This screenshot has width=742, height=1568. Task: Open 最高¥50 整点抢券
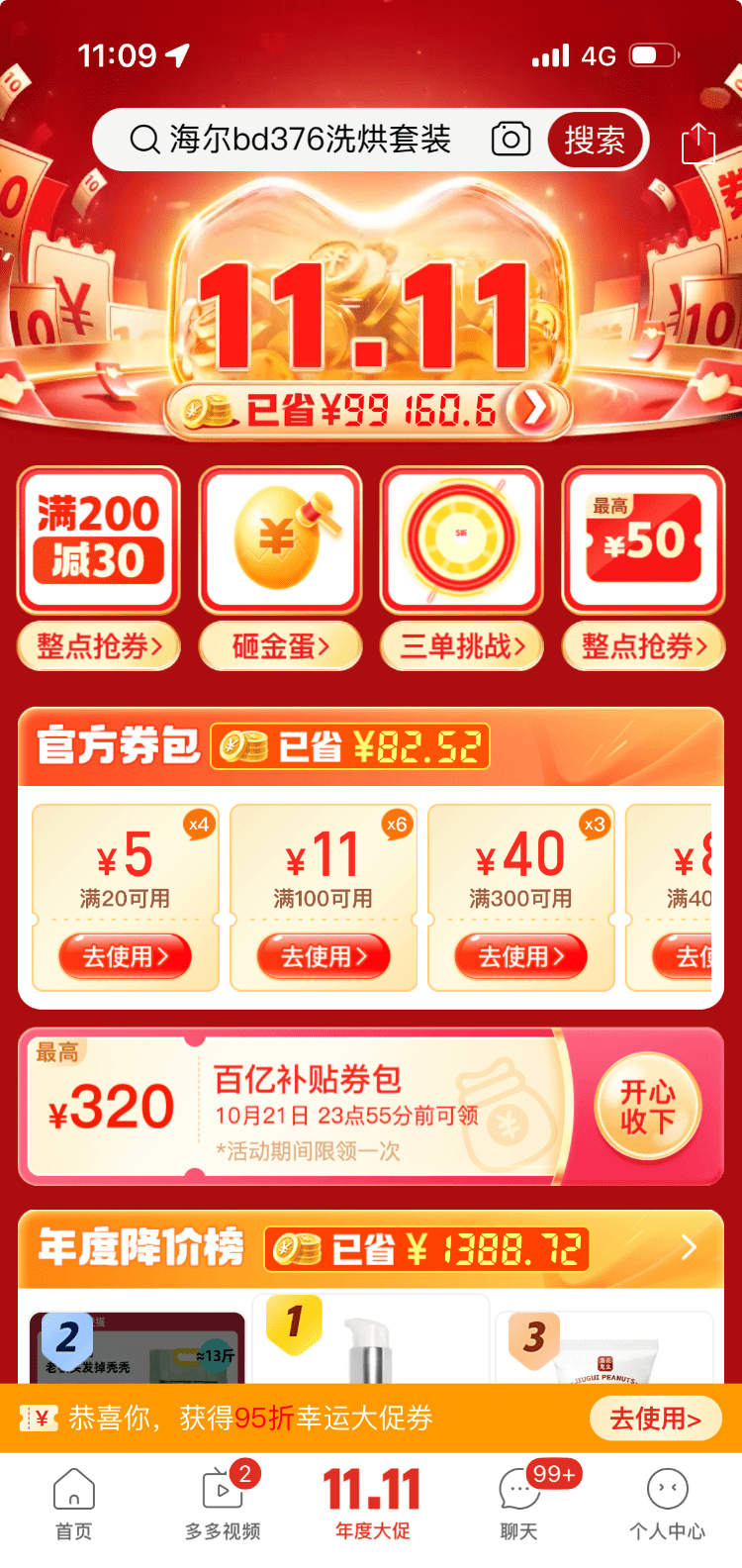tap(643, 567)
